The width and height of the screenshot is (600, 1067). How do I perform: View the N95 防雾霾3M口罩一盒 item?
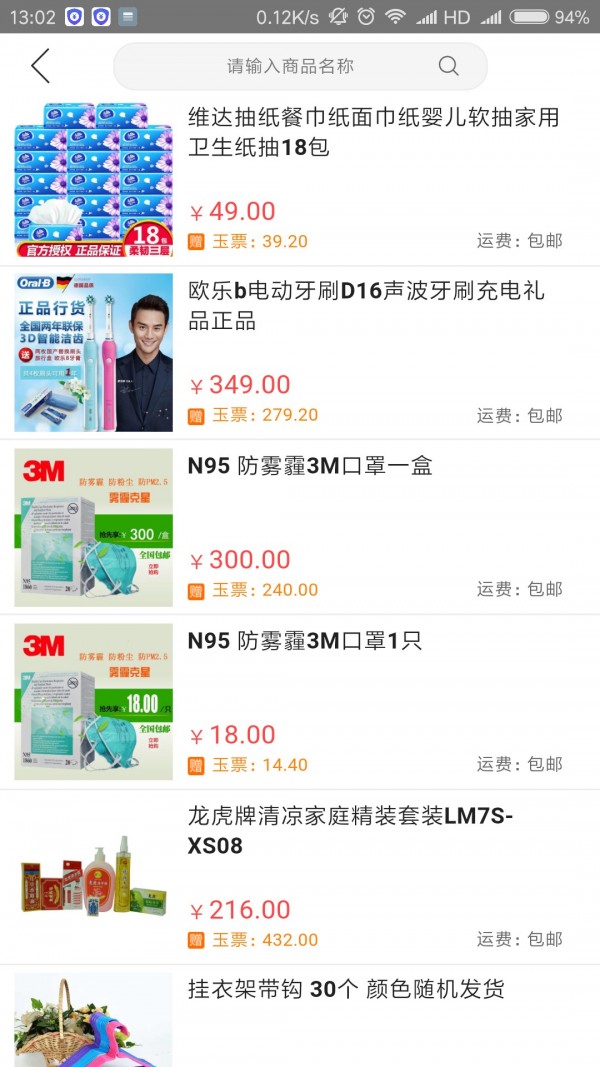pyautogui.click(x=310, y=466)
